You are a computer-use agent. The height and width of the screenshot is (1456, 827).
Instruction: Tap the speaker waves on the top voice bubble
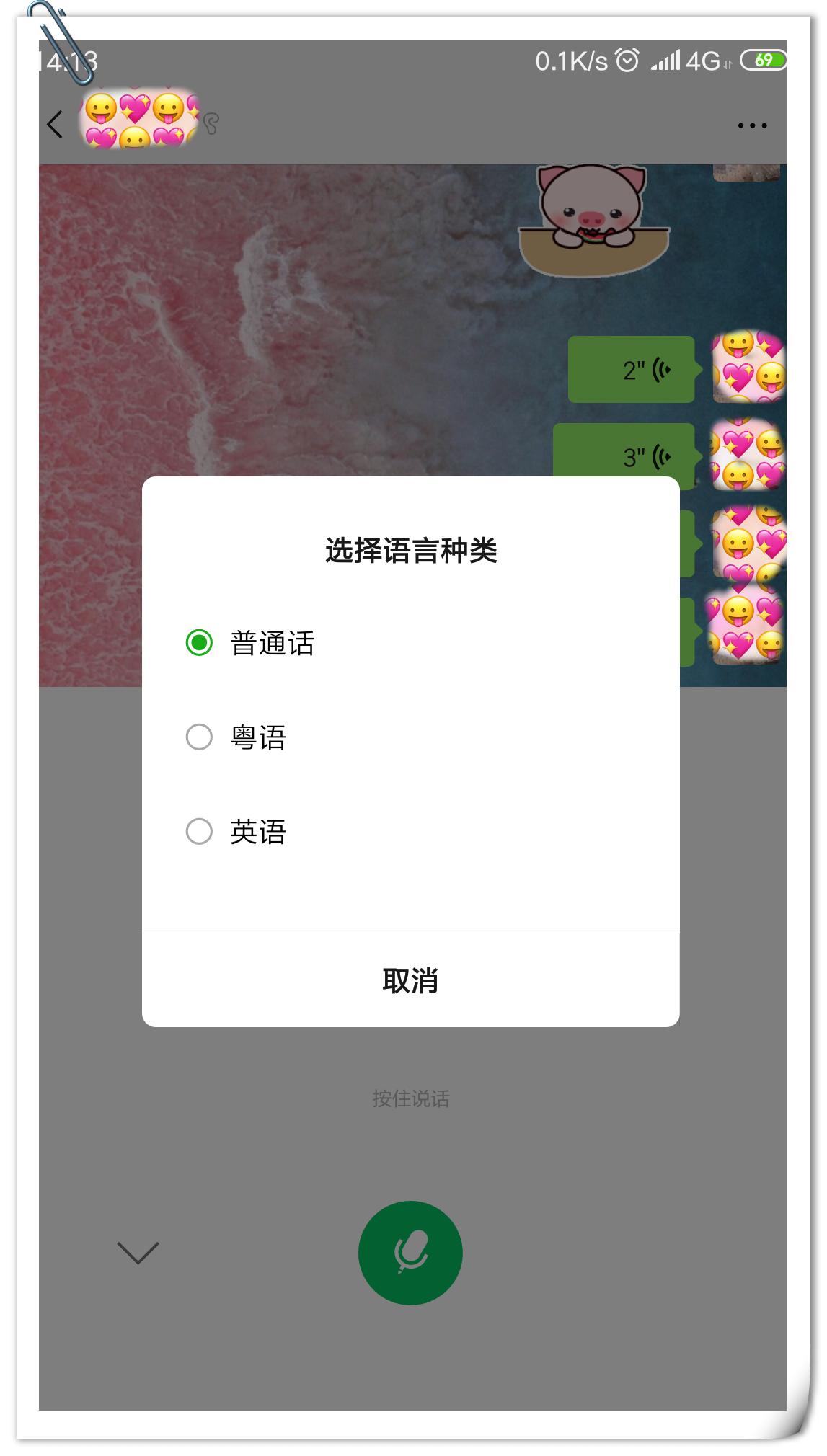pos(660,371)
